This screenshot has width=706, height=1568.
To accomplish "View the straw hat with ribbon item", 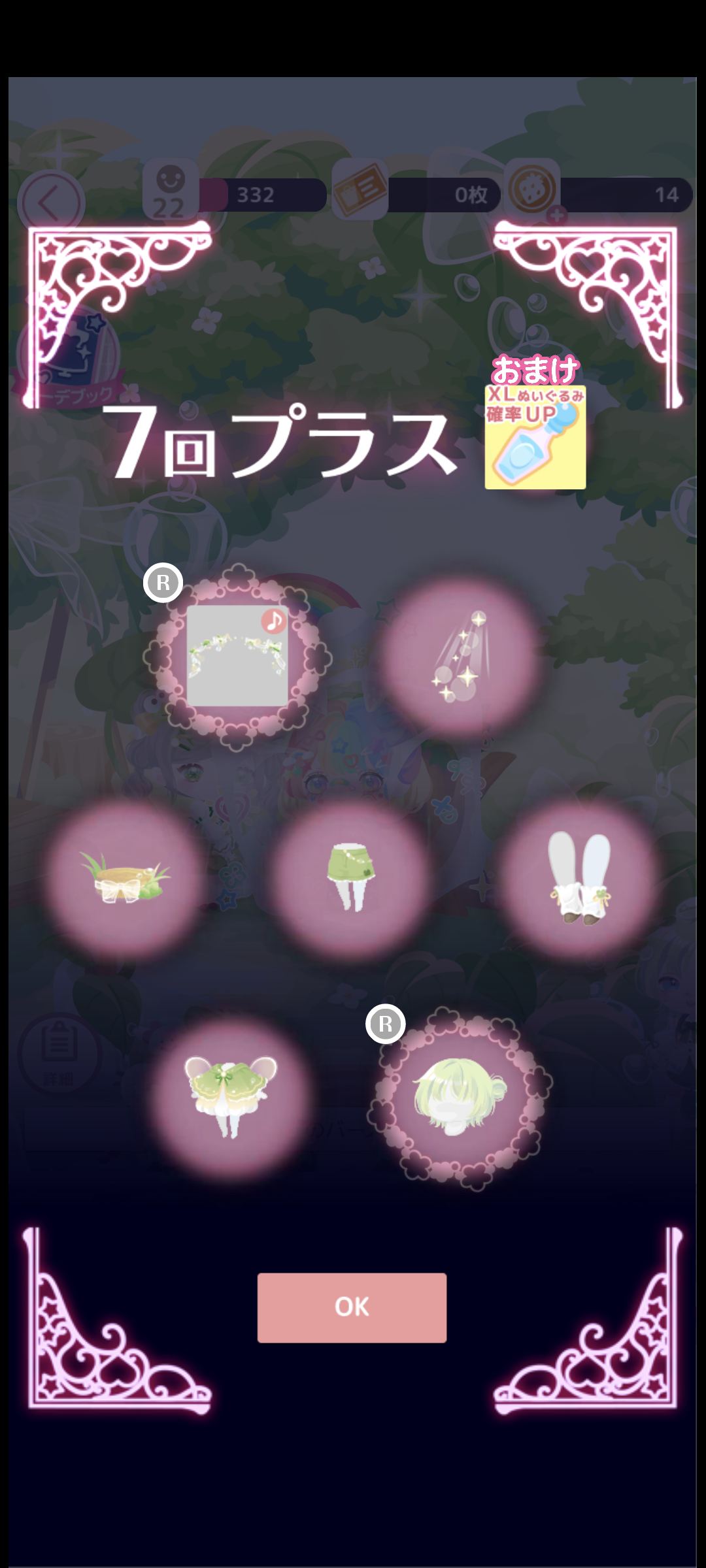I will tap(125, 879).
